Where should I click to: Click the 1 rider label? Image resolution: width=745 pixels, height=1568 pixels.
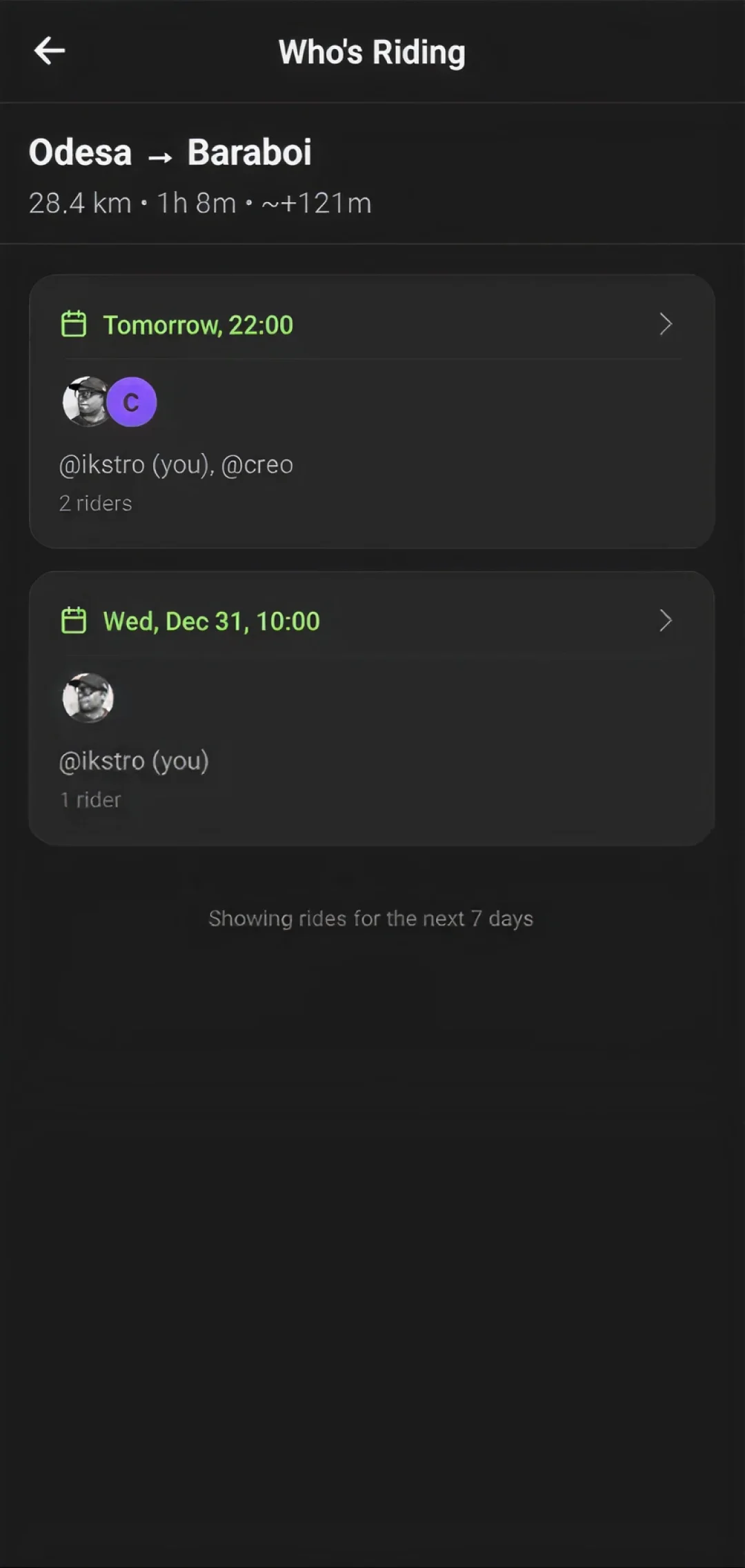tap(90, 800)
